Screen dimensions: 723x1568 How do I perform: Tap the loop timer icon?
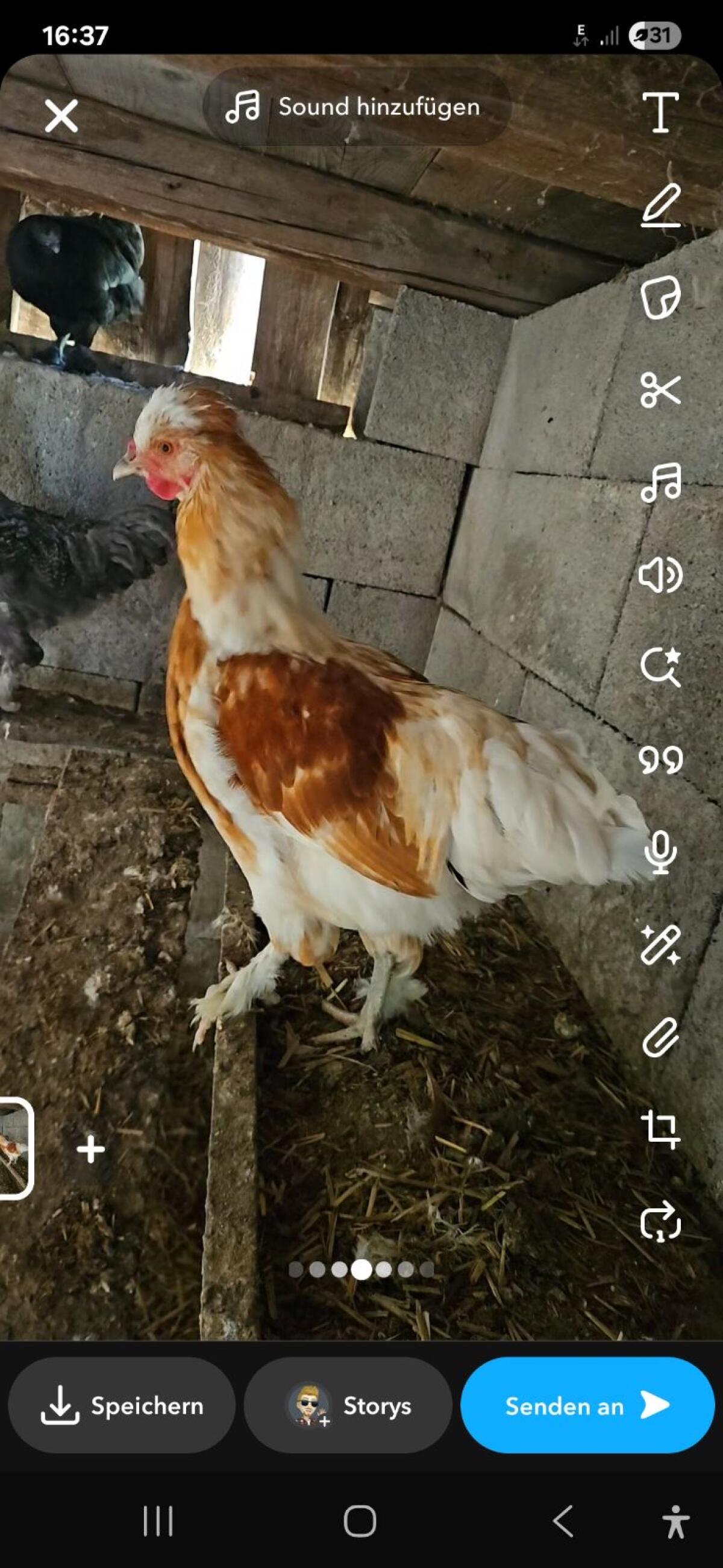coord(660,1221)
